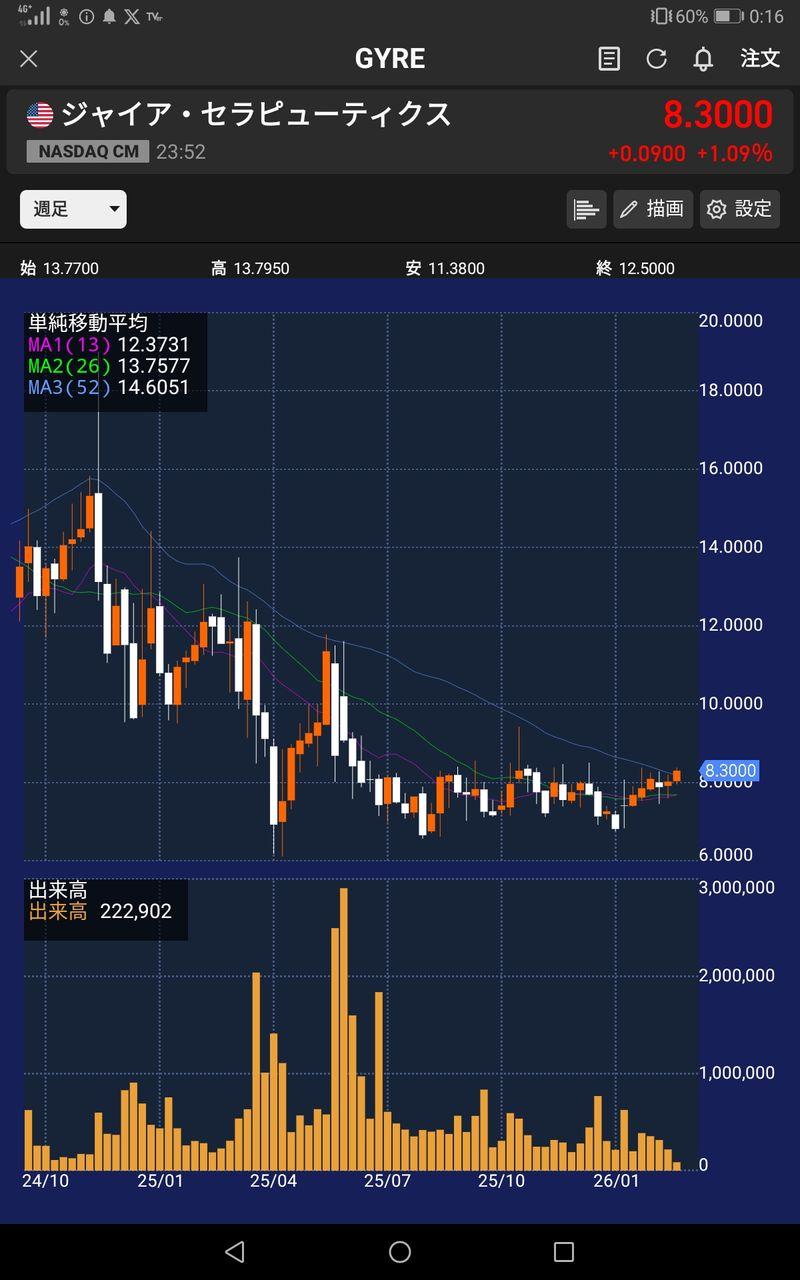Refresh the chart data
Viewport: 800px width, 1280px height.
[x=657, y=59]
